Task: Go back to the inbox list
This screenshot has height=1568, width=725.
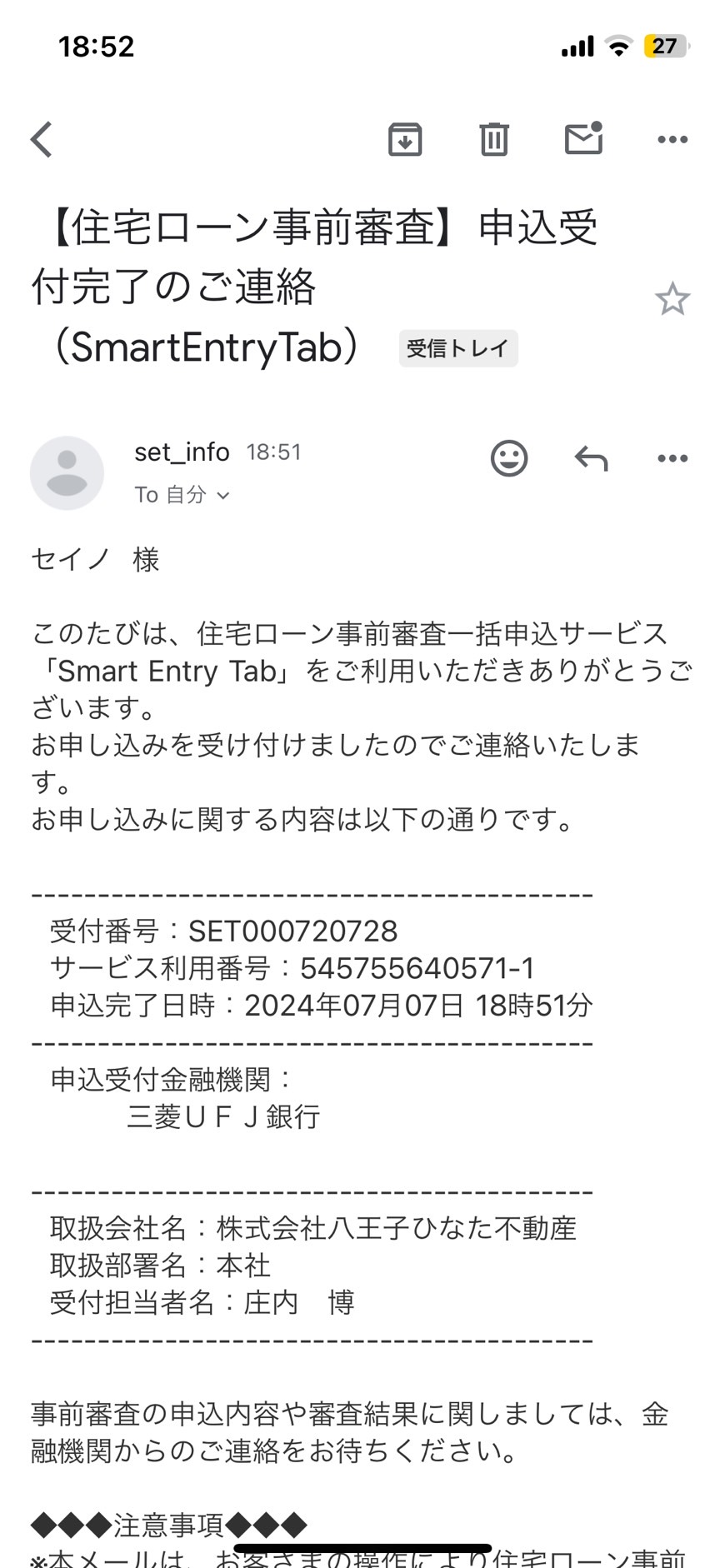Action: [42, 139]
